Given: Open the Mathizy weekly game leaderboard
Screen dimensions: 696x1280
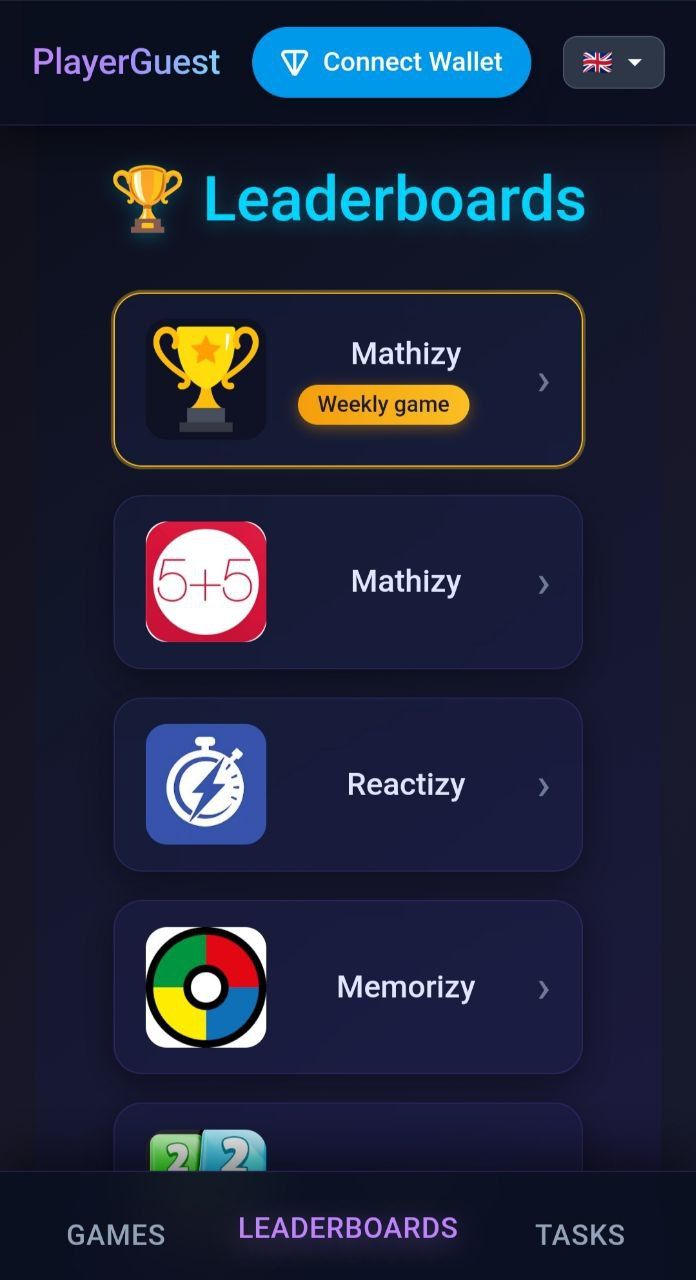Looking at the screenshot, I should pos(348,379).
